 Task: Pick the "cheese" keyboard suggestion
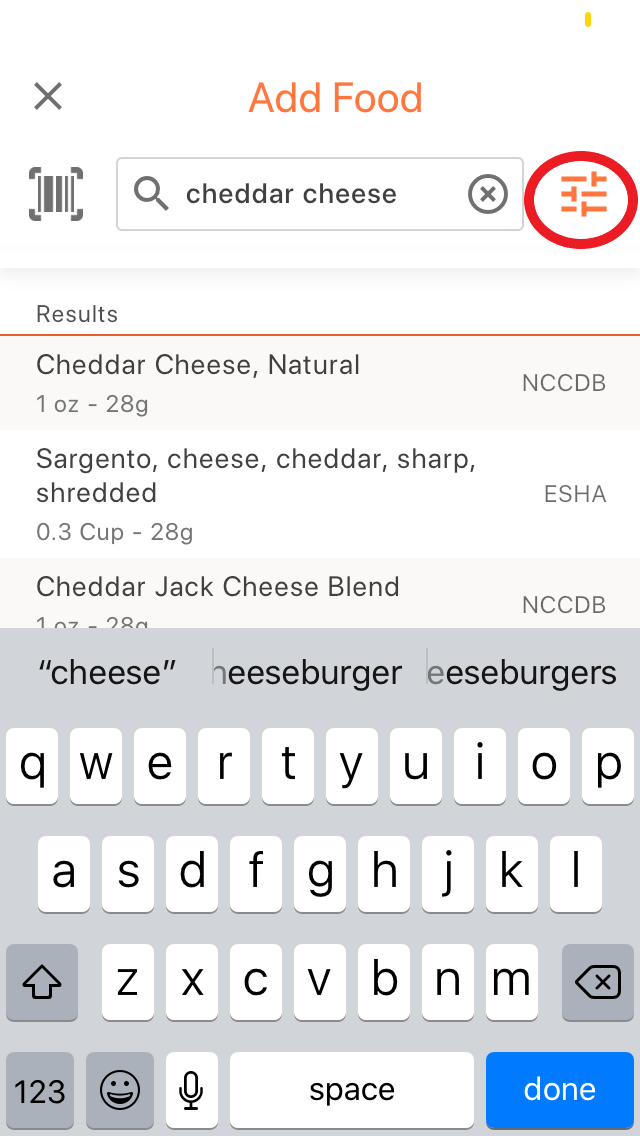[107, 672]
